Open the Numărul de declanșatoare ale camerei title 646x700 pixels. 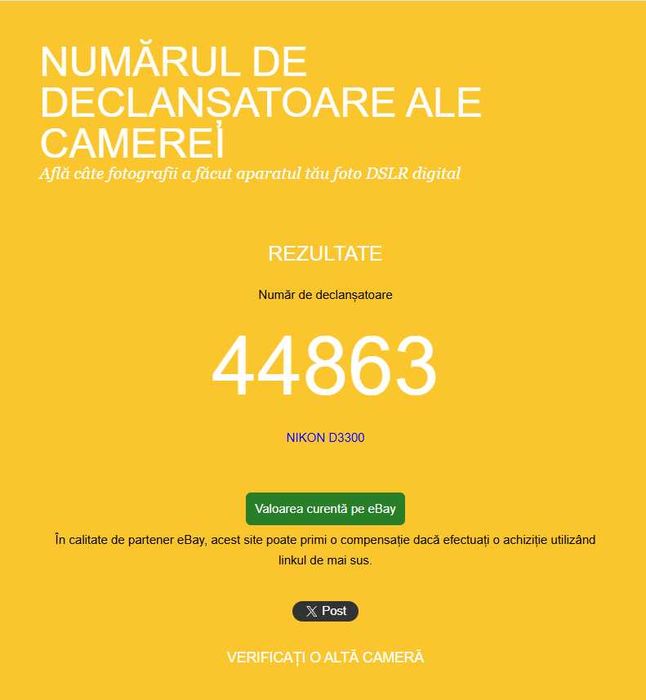261,102
